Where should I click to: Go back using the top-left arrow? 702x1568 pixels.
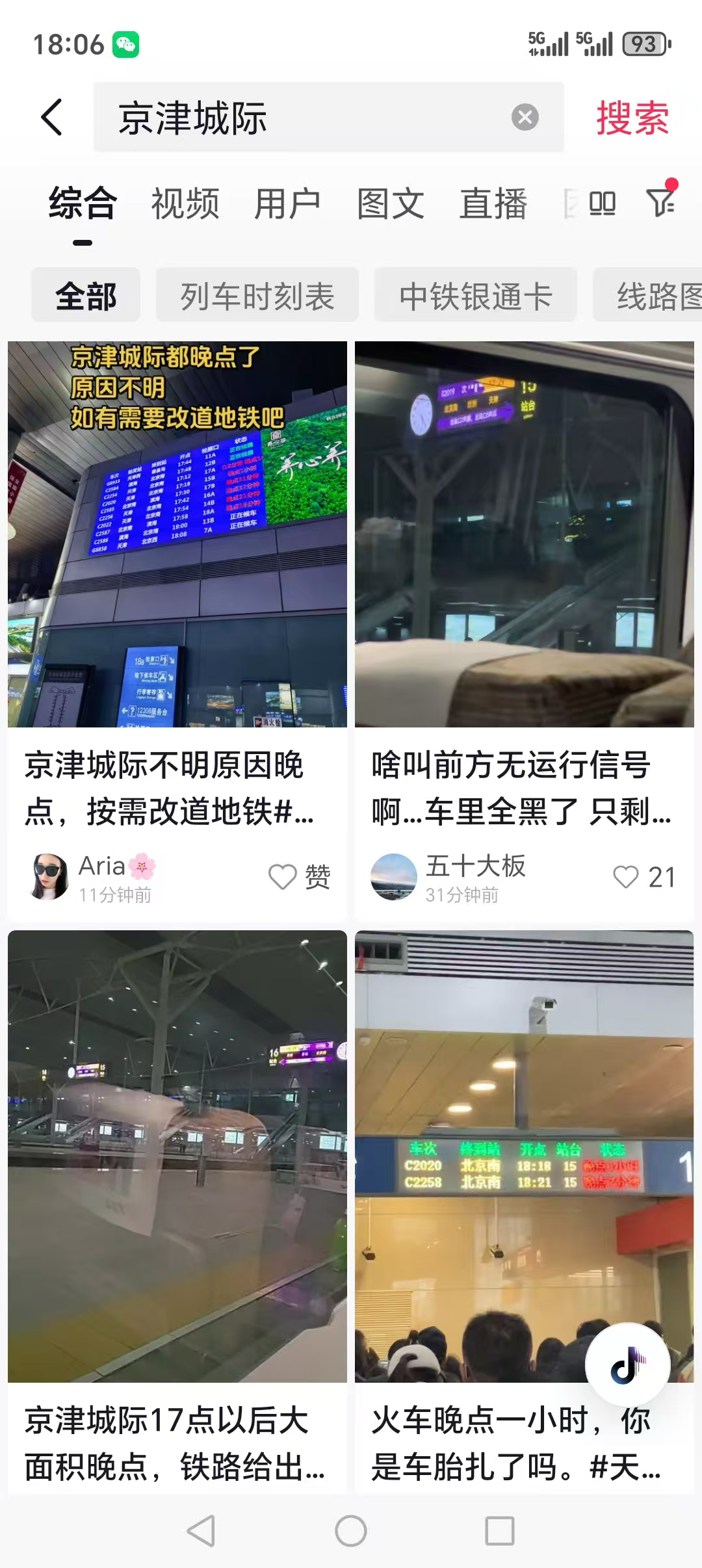pos(52,118)
